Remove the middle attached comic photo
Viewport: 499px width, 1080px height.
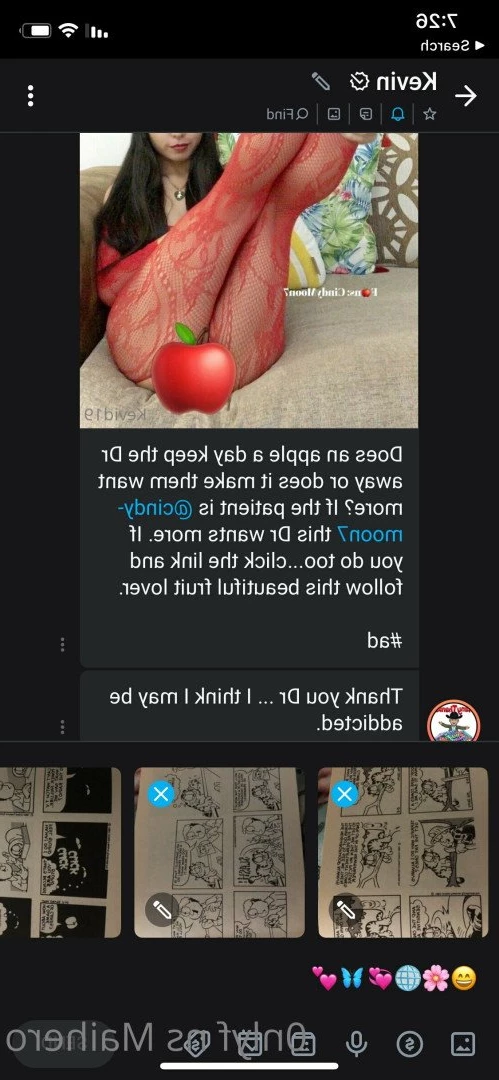161,795
